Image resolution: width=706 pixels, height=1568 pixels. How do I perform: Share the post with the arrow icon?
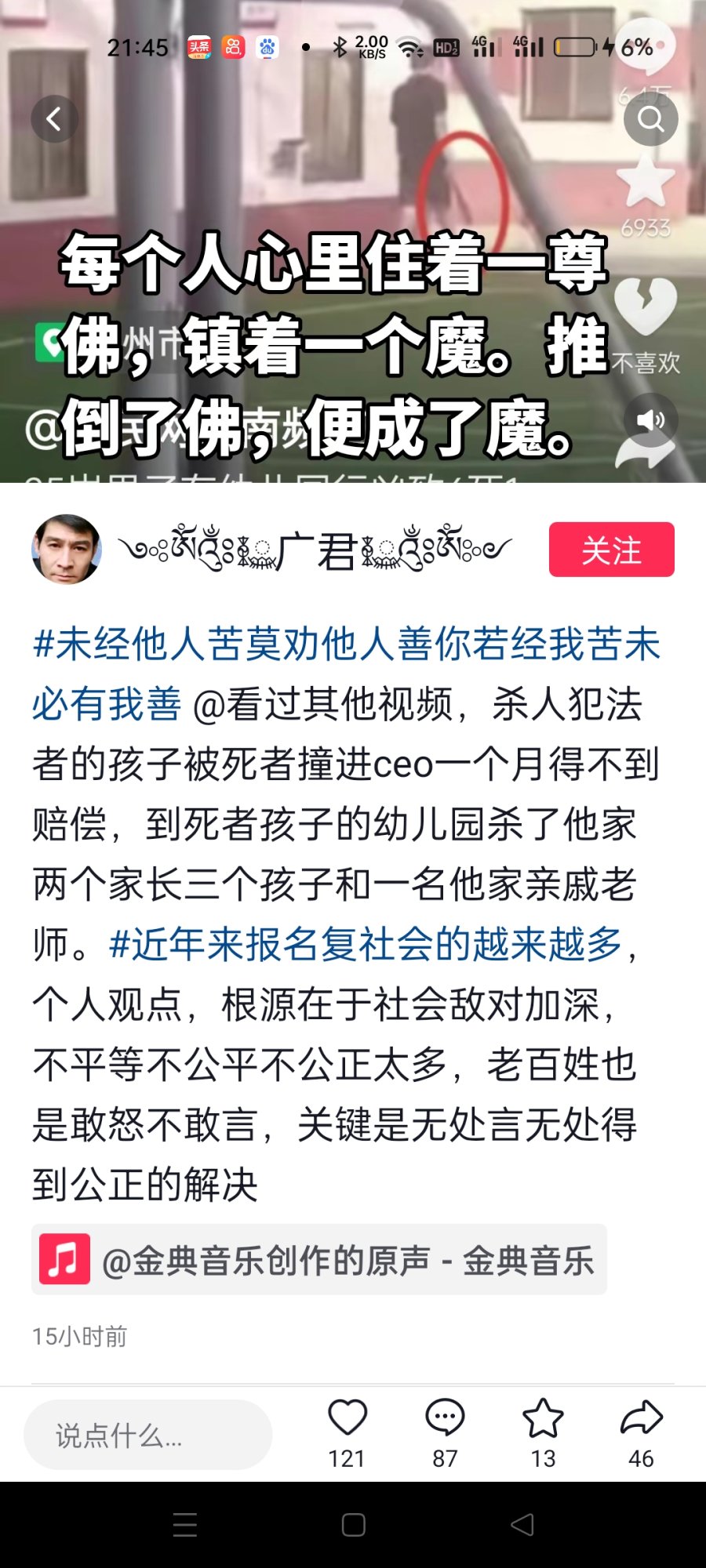click(x=641, y=1419)
